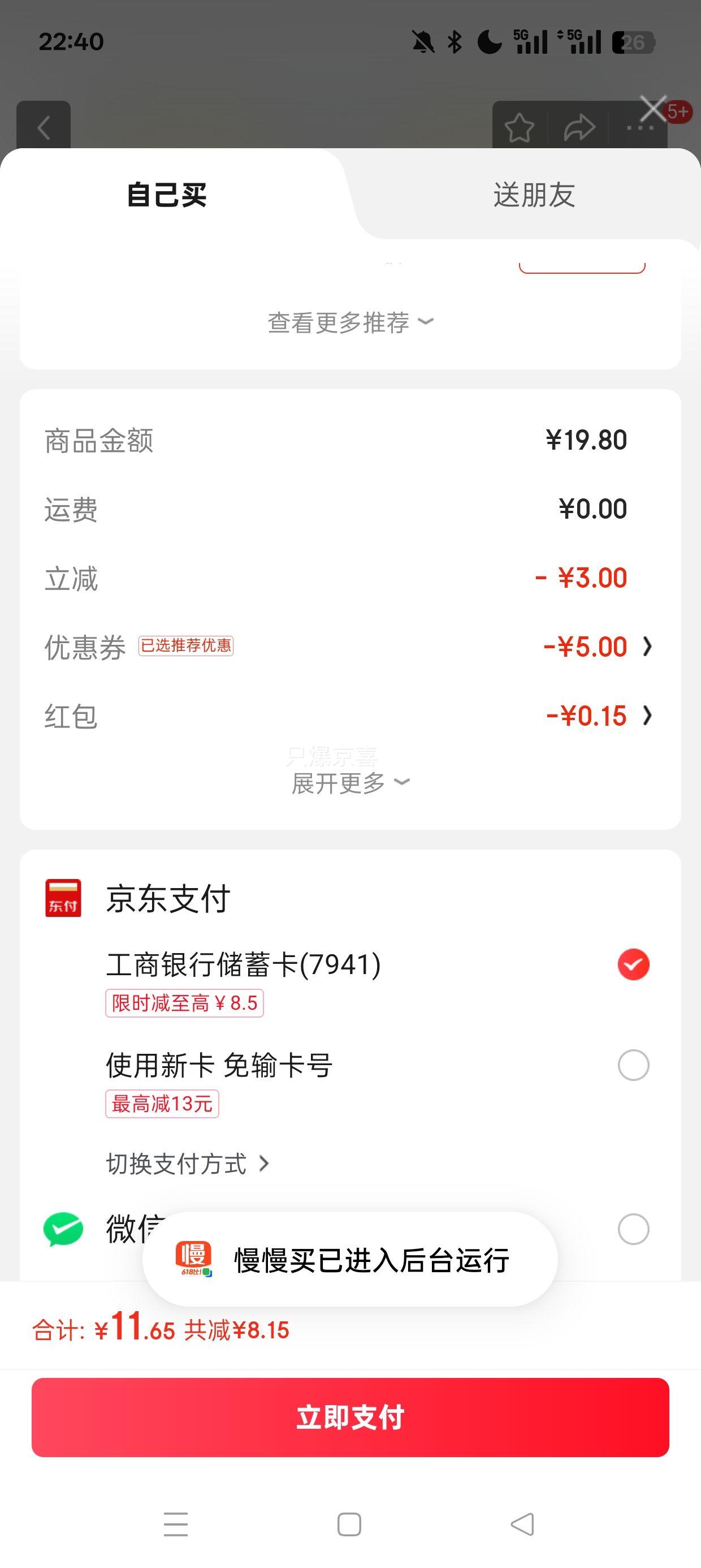This screenshot has height=1568, width=701.
Task: Open the 优惠券 coupon selection row
Action: coord(350,647)
